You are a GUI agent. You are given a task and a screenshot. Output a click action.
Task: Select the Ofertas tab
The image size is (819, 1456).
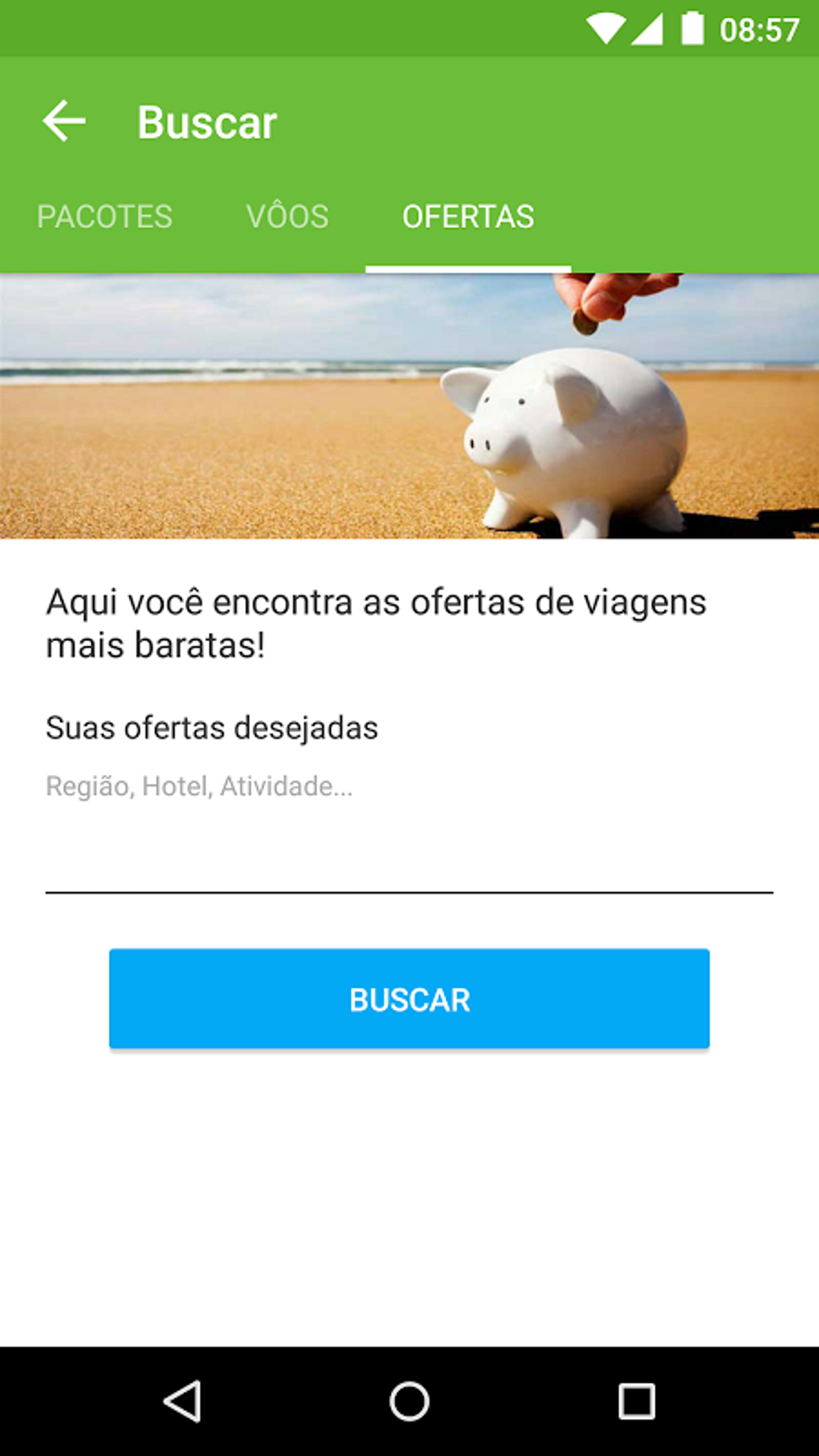[x=468, y=217]
